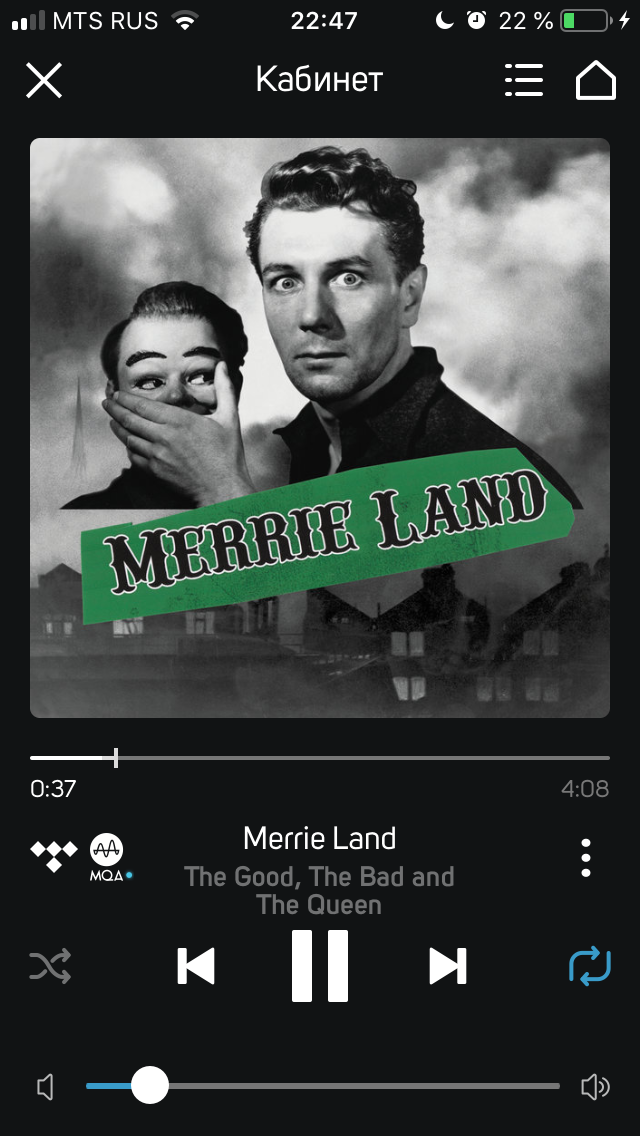The height and width of the screenshot is (1136, 640).
Task: Raise volume with the loud speaker icon
Action: coord(595,1087)
